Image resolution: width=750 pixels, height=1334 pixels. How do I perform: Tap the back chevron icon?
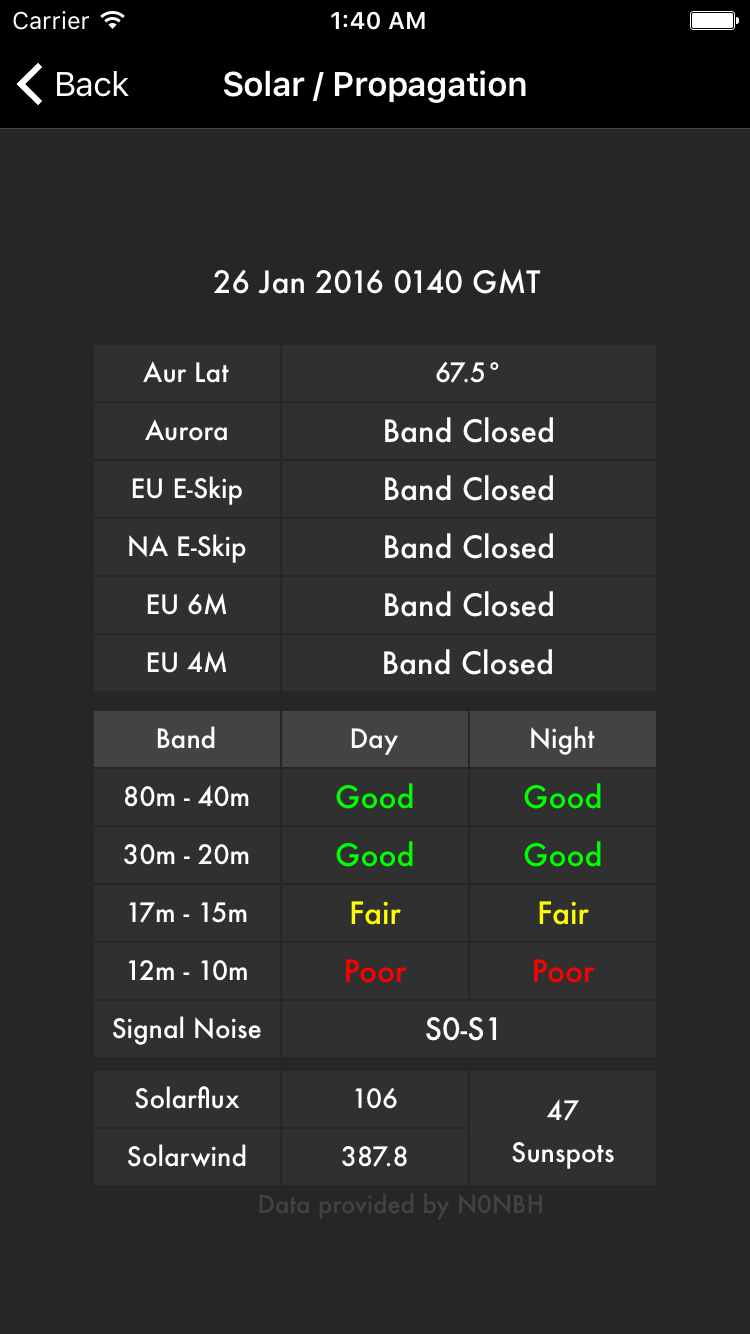[x=28, y=84]
